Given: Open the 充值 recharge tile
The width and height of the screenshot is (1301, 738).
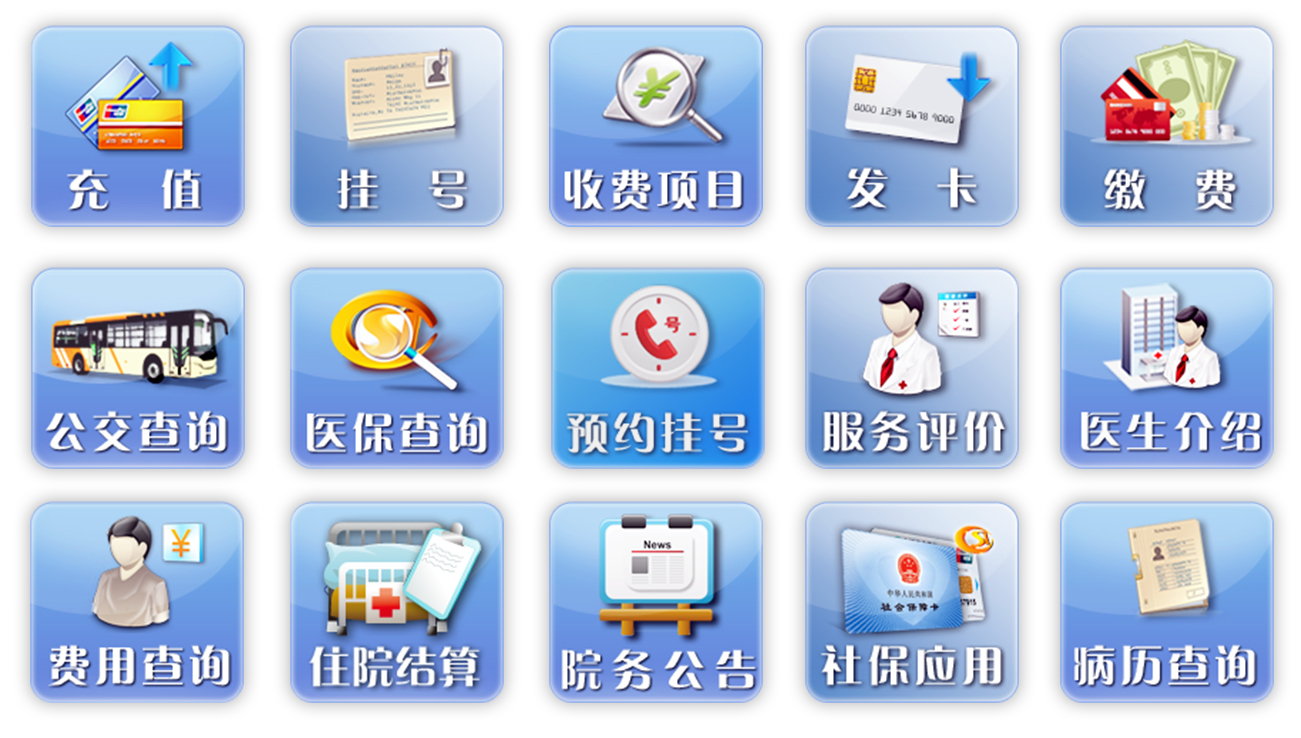Looking at the screenshot, I should tap(138, 126).
